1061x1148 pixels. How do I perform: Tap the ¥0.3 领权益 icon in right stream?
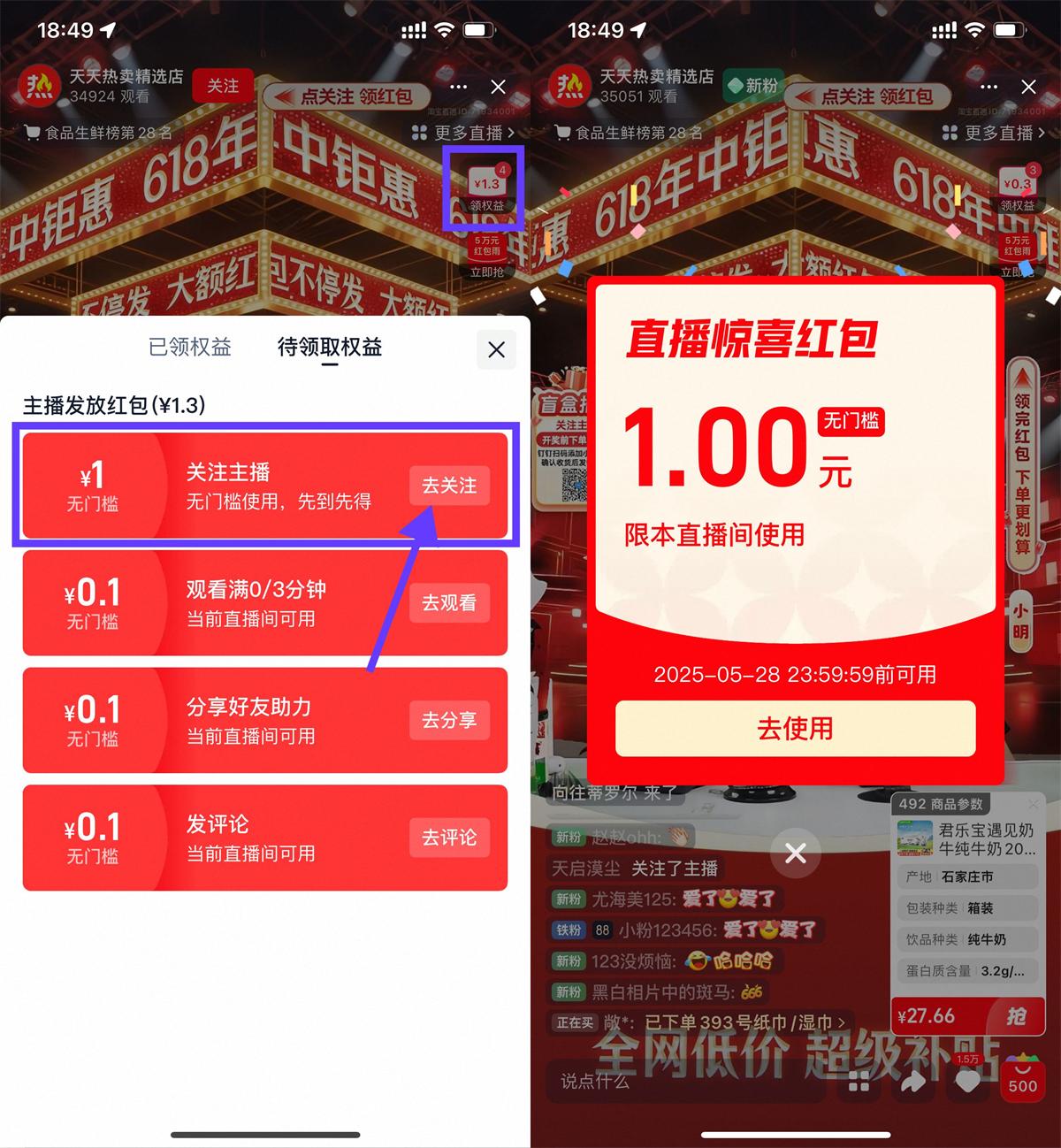click(1019, 186)
